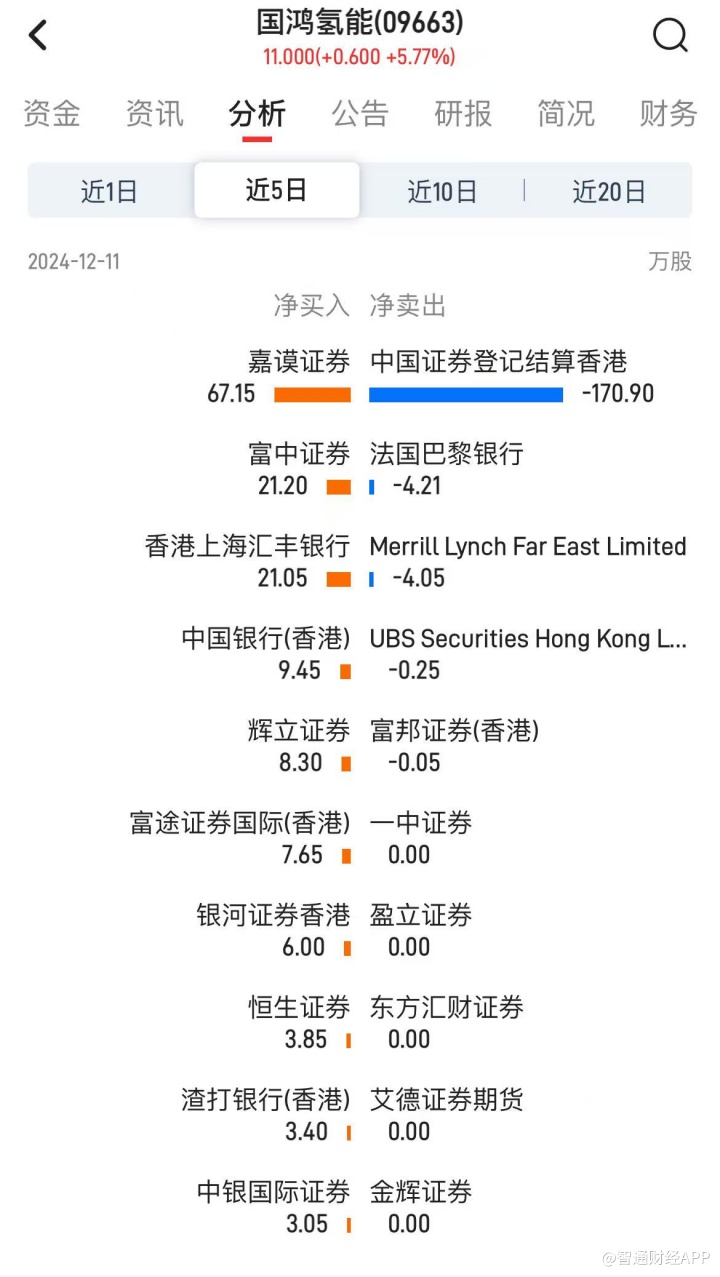Switch to the 研报 tab

click(463, 114)
